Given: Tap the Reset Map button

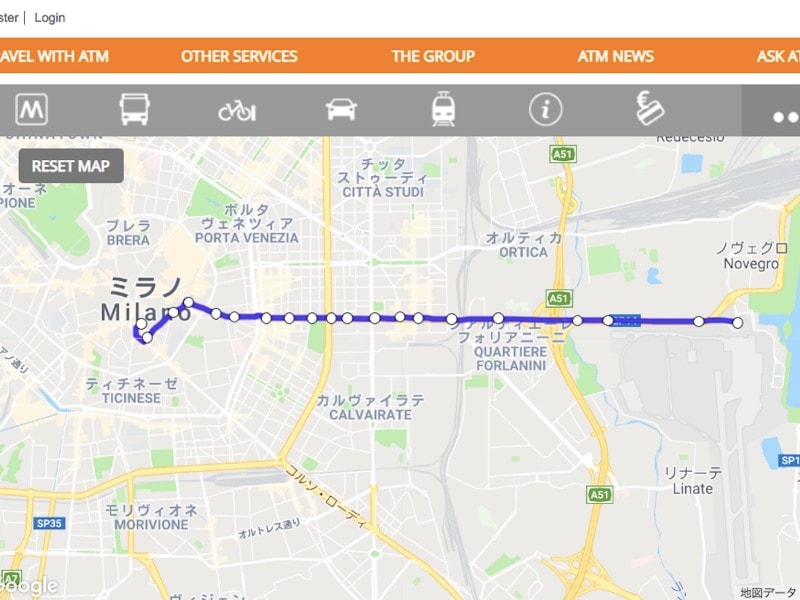Looking at the screenshot, I should click(x=70, y=166).
